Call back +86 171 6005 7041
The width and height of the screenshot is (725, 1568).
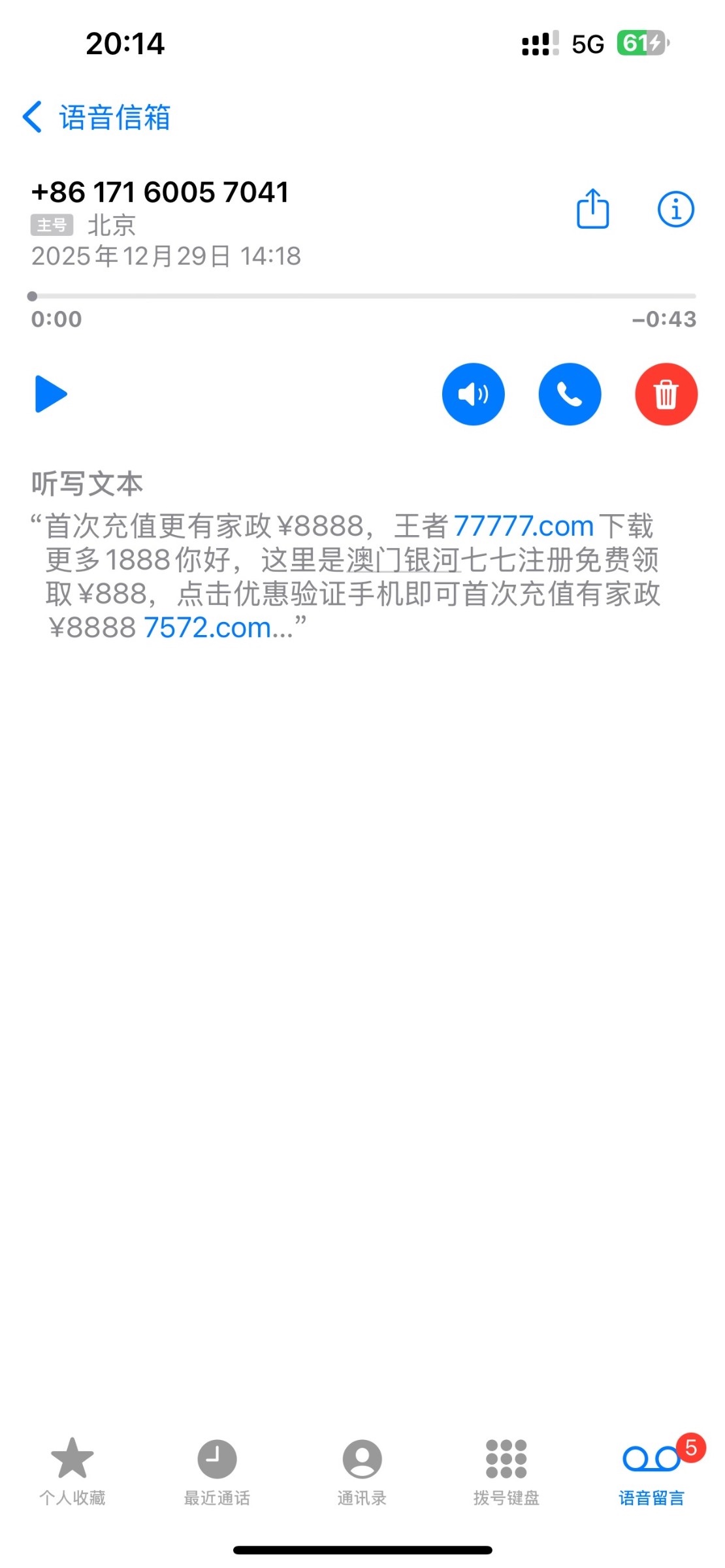point(570,394)
